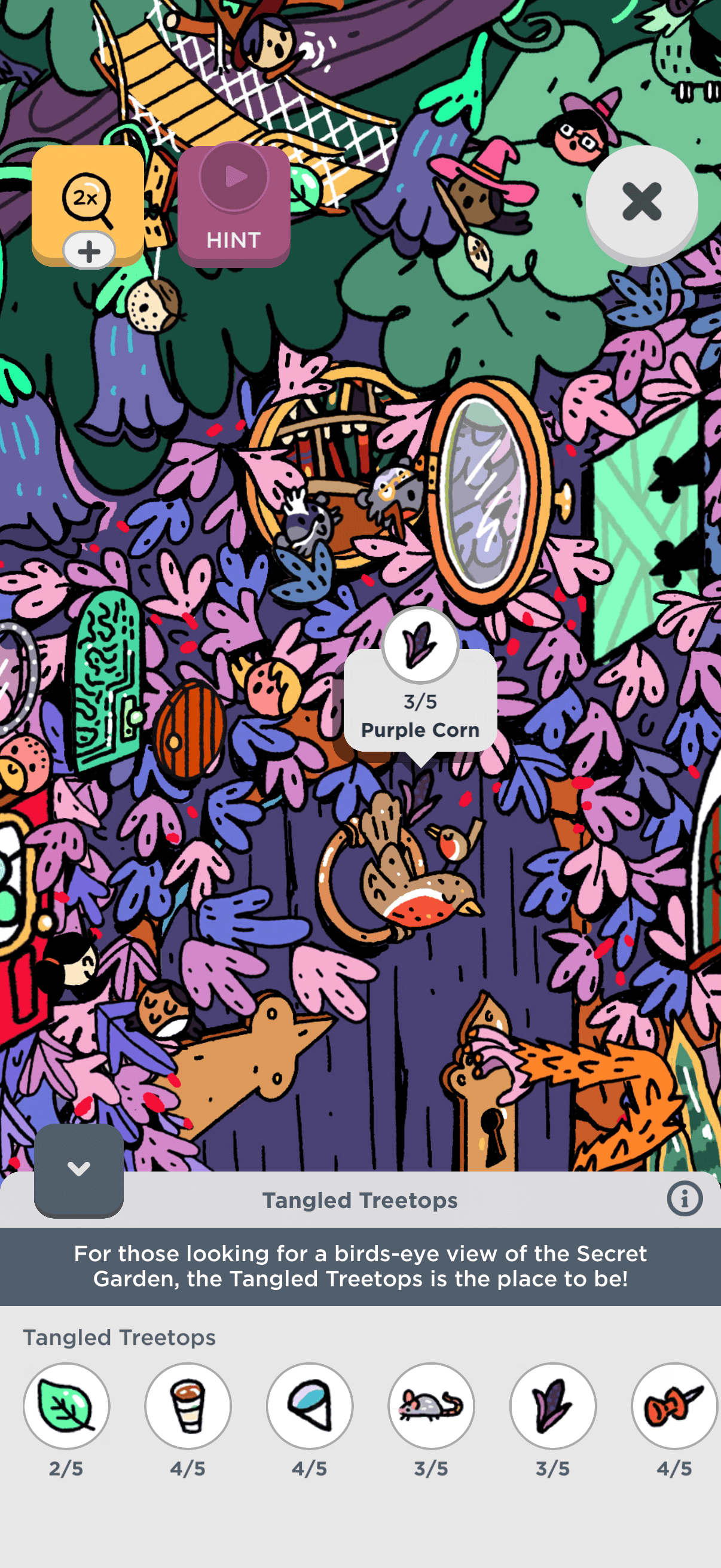Screen dimensions: 721x1568
Task: Select the green leaf item (2/5)
Action: (x=66, y=1406)
